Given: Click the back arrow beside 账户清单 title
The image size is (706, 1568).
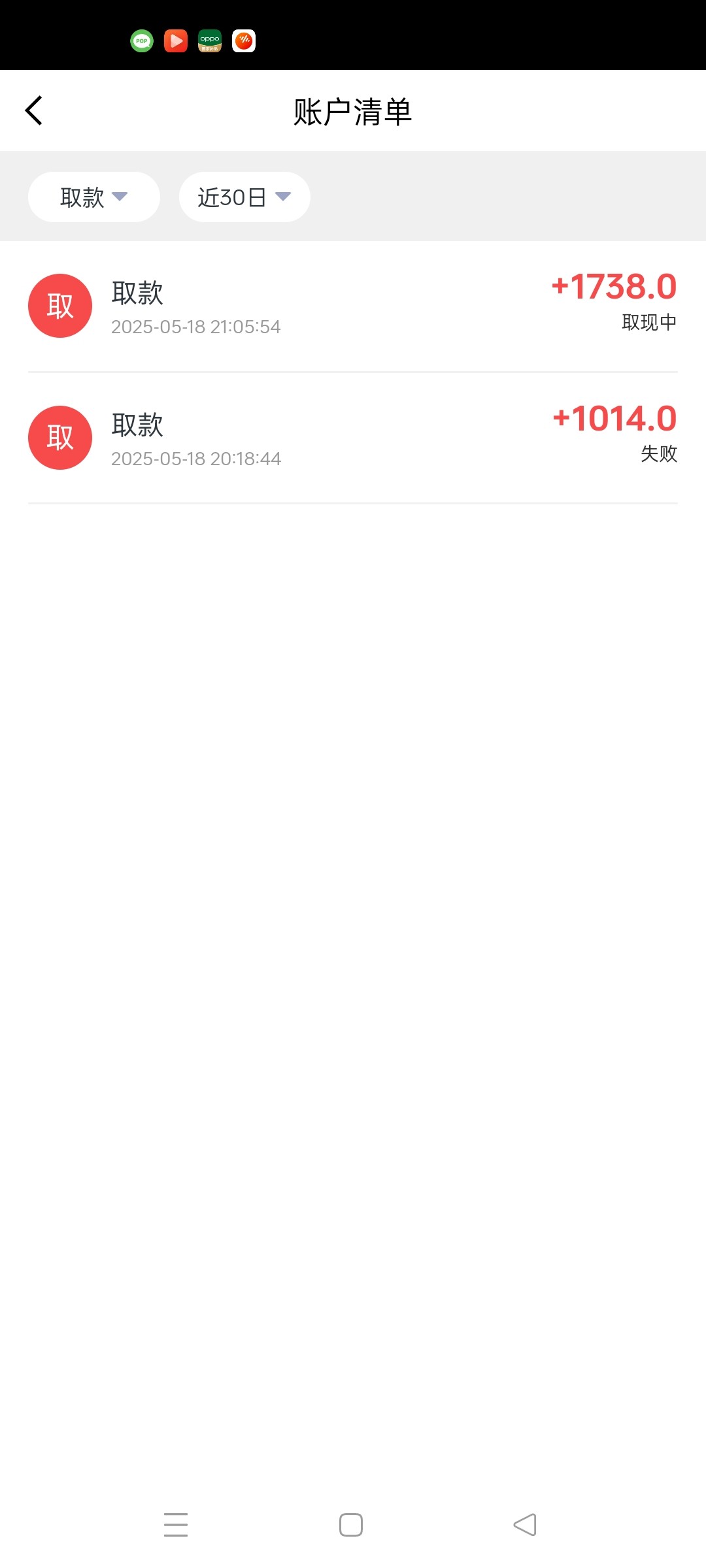Looking at the screenshot, I should point(33,110).
